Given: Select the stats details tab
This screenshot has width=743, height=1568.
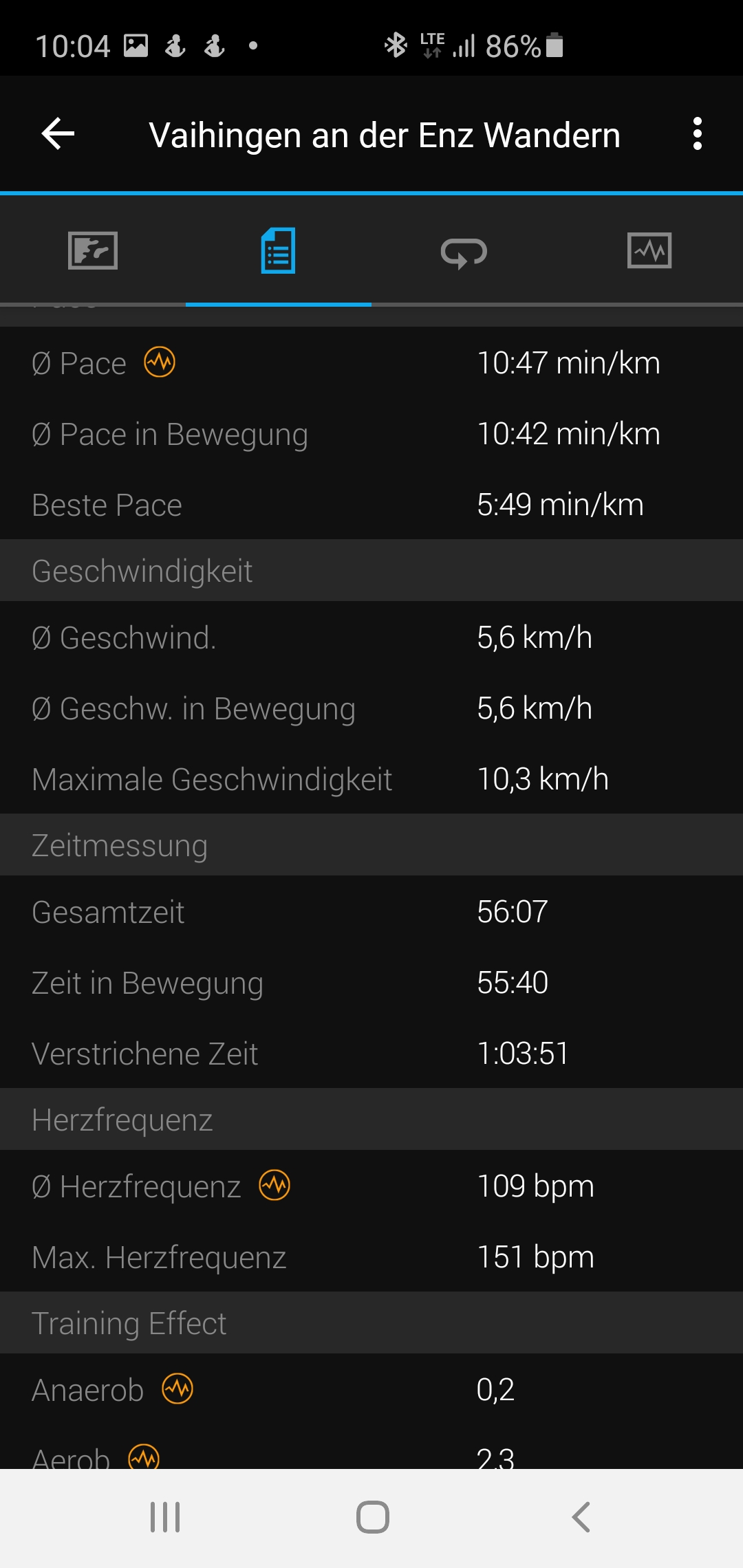Looking at the screenshot, I should click(x=279, y=250).
